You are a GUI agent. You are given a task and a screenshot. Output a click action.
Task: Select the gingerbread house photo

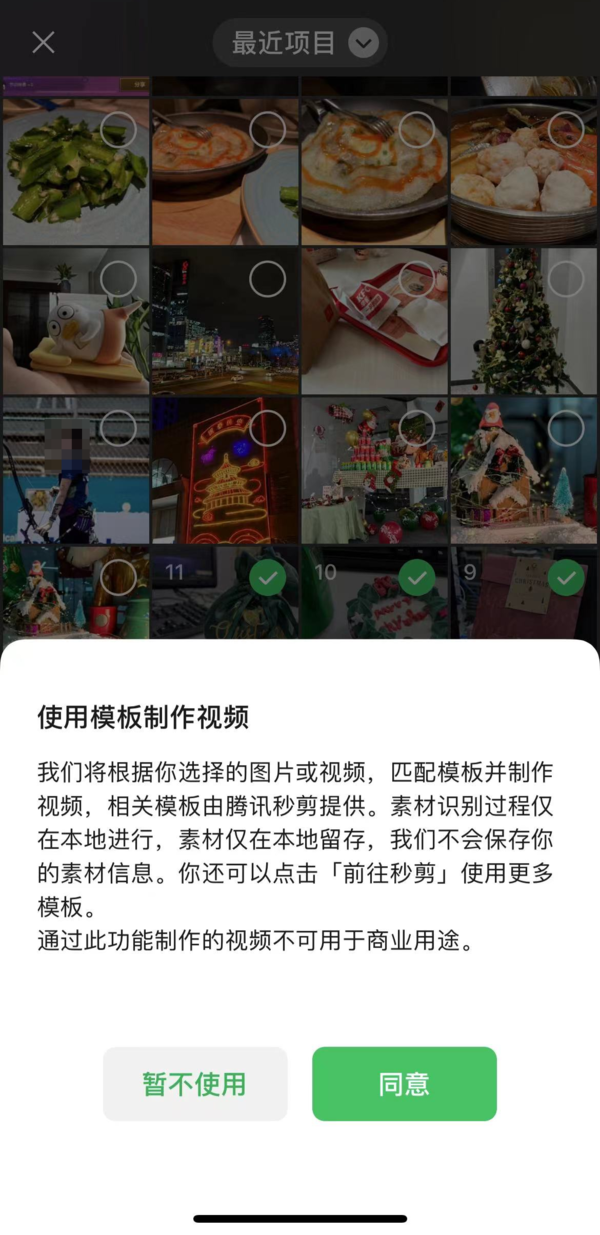coord(566,429)
